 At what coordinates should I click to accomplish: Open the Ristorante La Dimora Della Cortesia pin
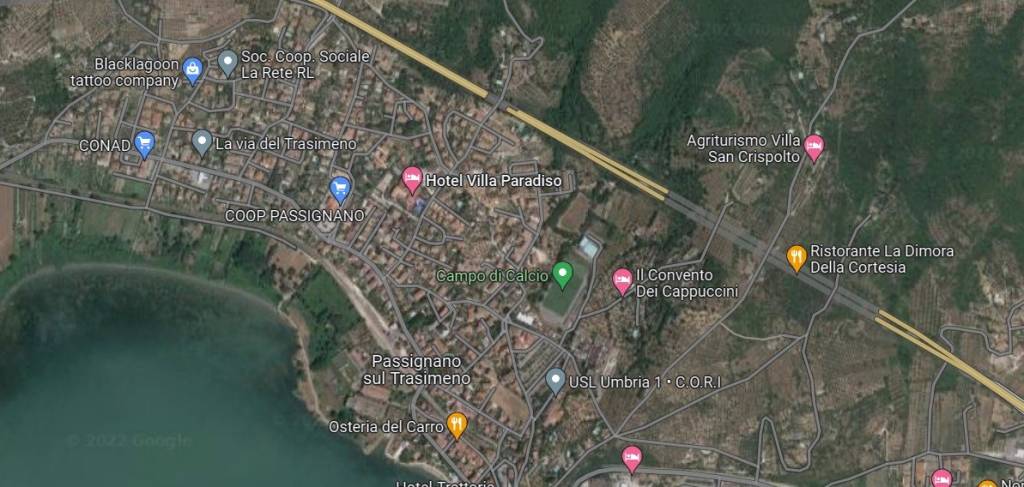[796, 257]
